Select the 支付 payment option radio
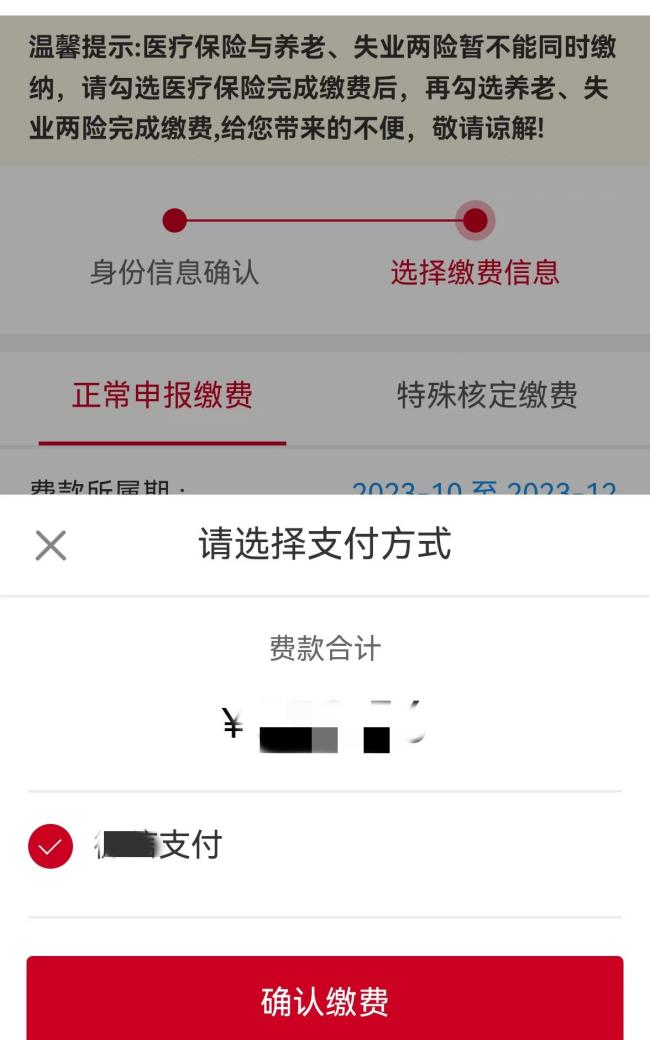The image size is (650, 1040). point(50,846)
